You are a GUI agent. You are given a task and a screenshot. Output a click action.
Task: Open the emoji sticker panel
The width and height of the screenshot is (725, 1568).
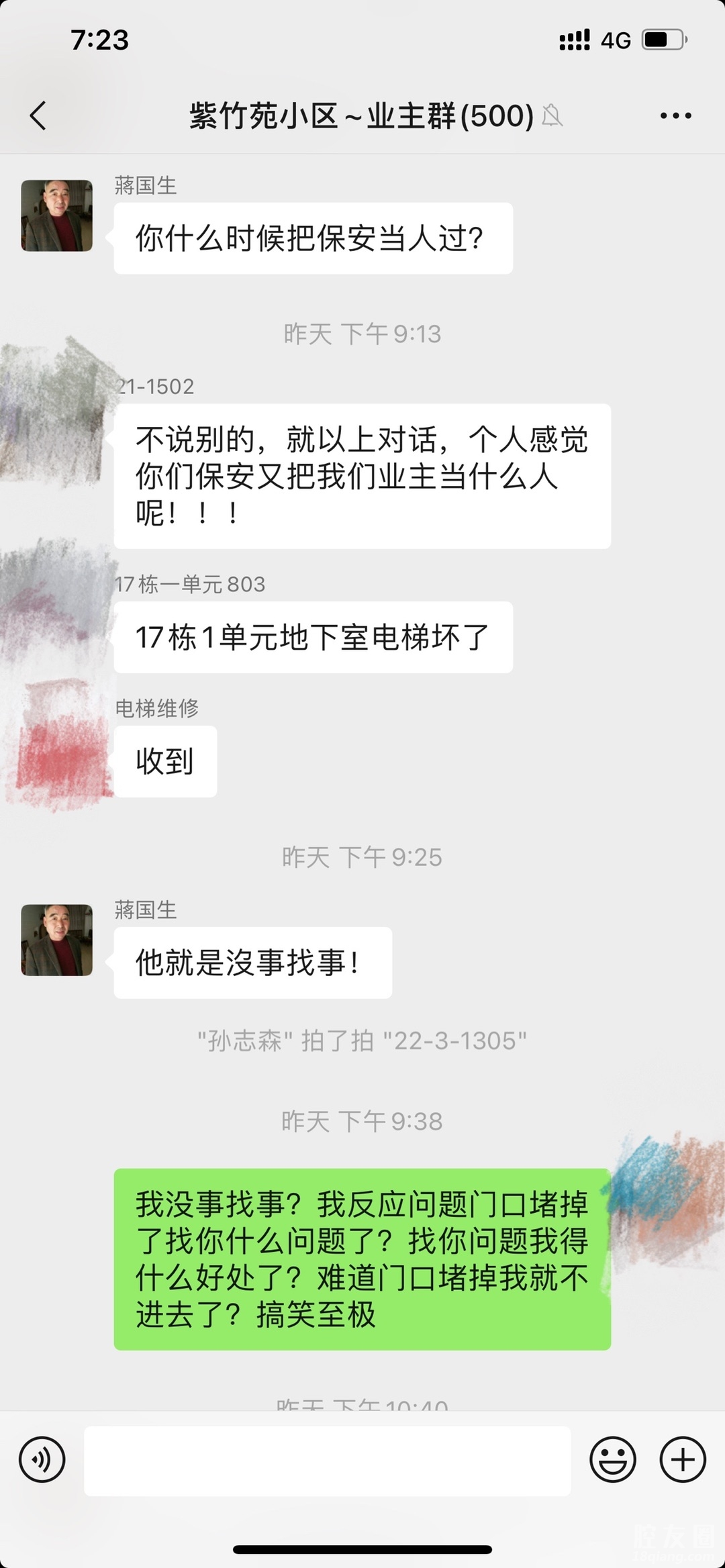click(x=612, y=1459)
